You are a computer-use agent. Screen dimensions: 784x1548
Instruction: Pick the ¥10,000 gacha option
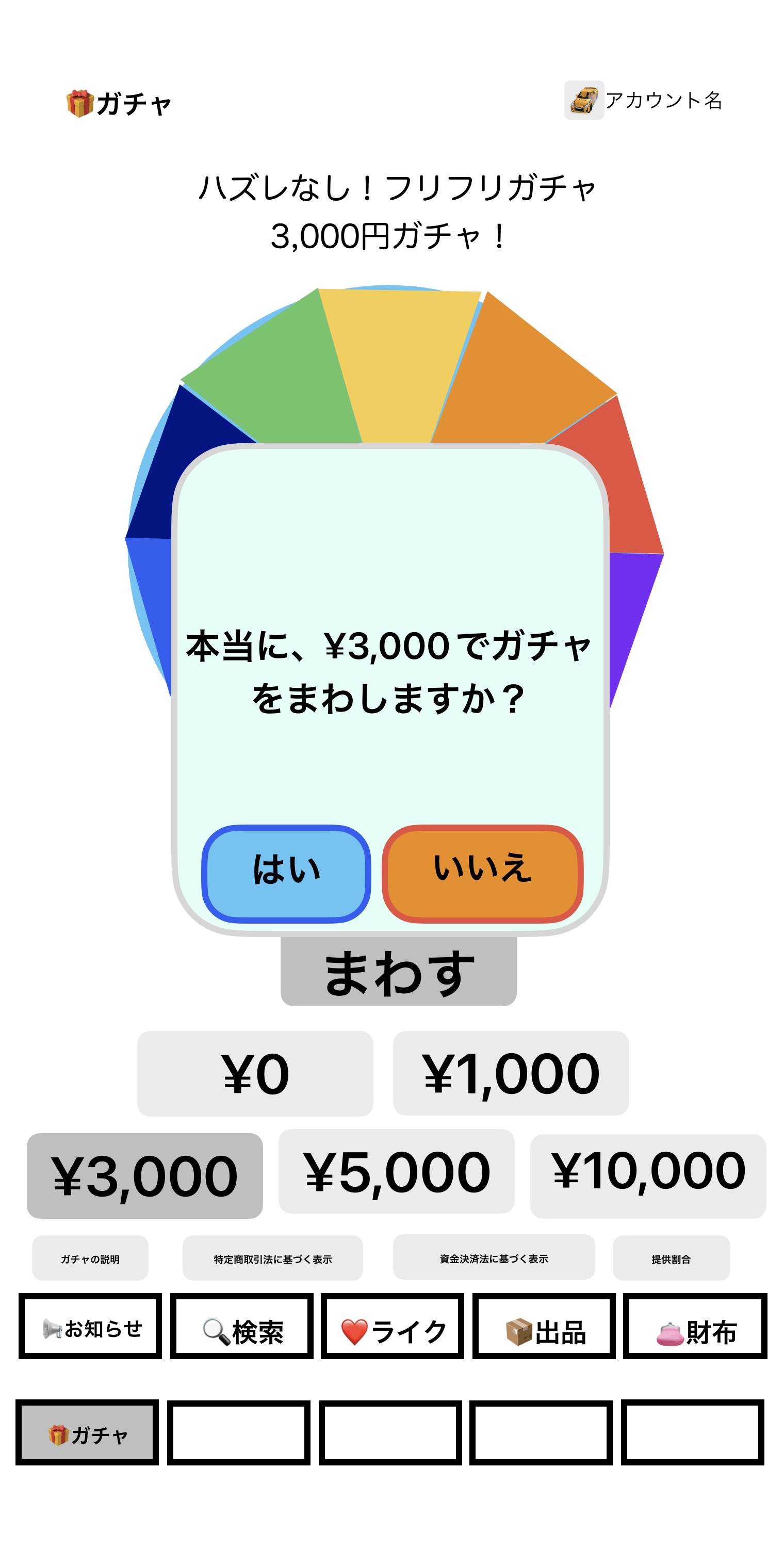[648, 1175]
